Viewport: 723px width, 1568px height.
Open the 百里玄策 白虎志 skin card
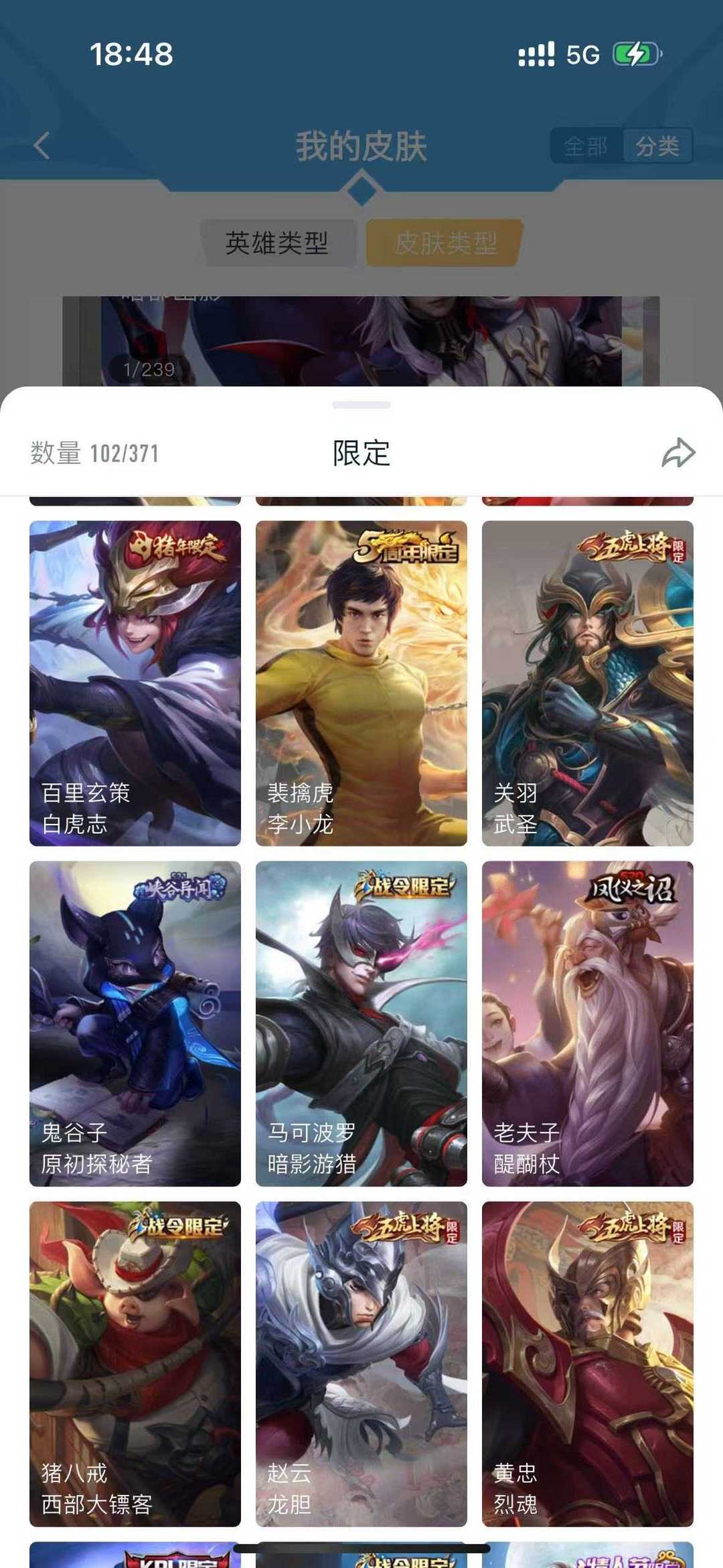point(135,683)
